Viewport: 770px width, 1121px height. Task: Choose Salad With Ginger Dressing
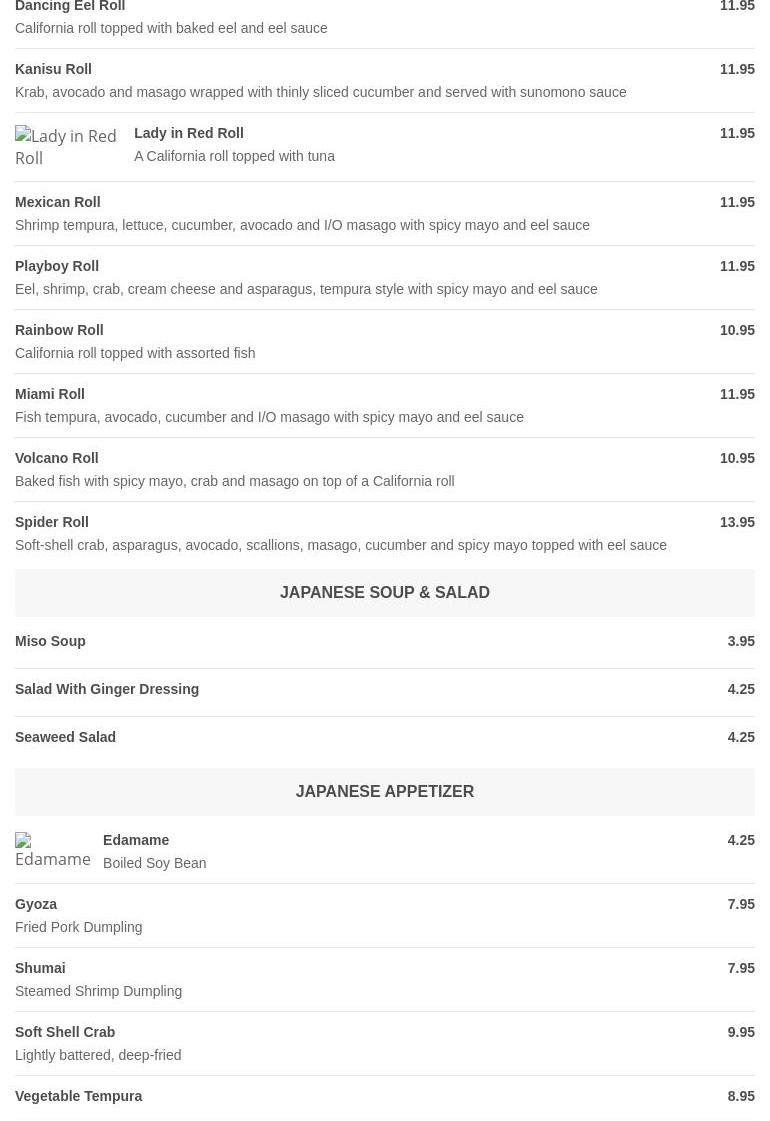pyautogui.click(x=107, y=690)
